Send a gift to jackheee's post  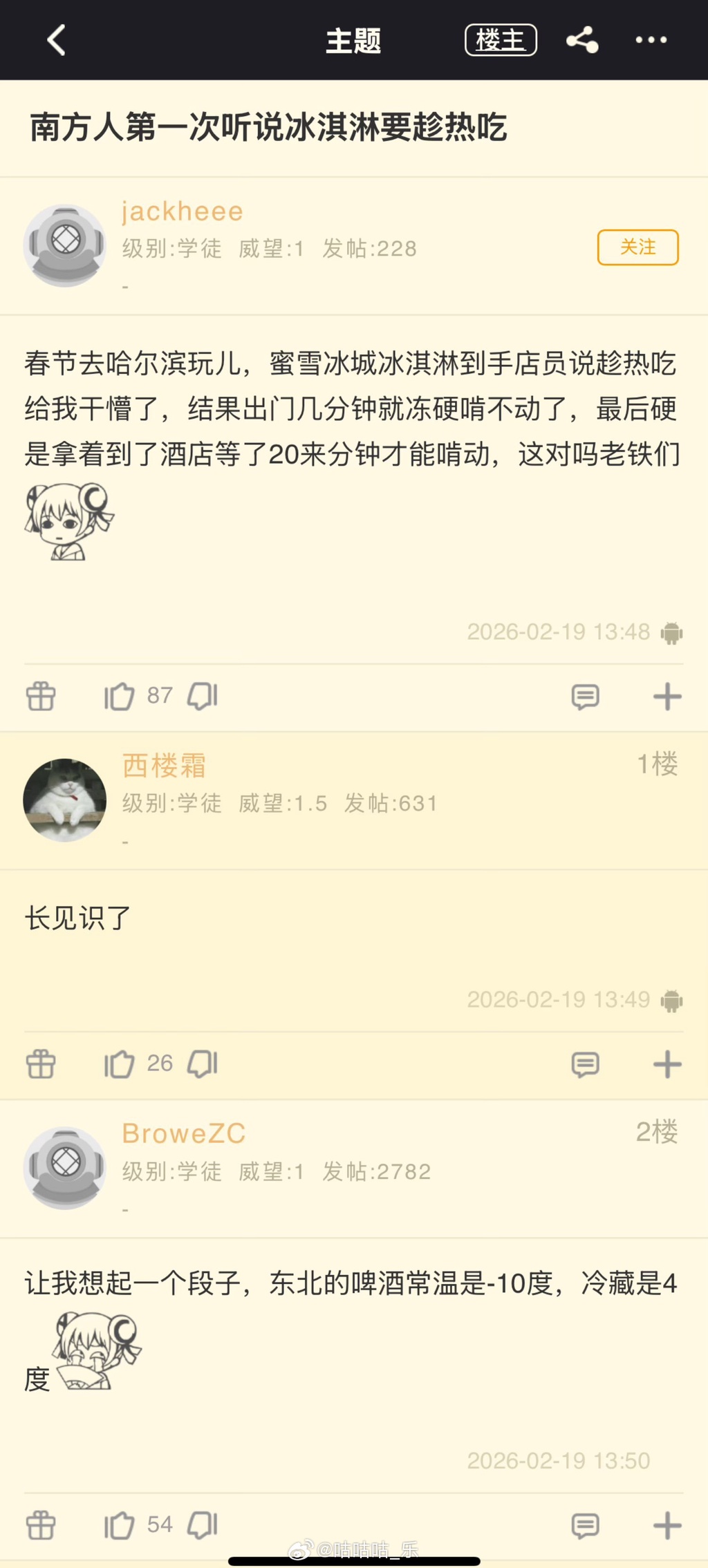[x=41, y=696]
